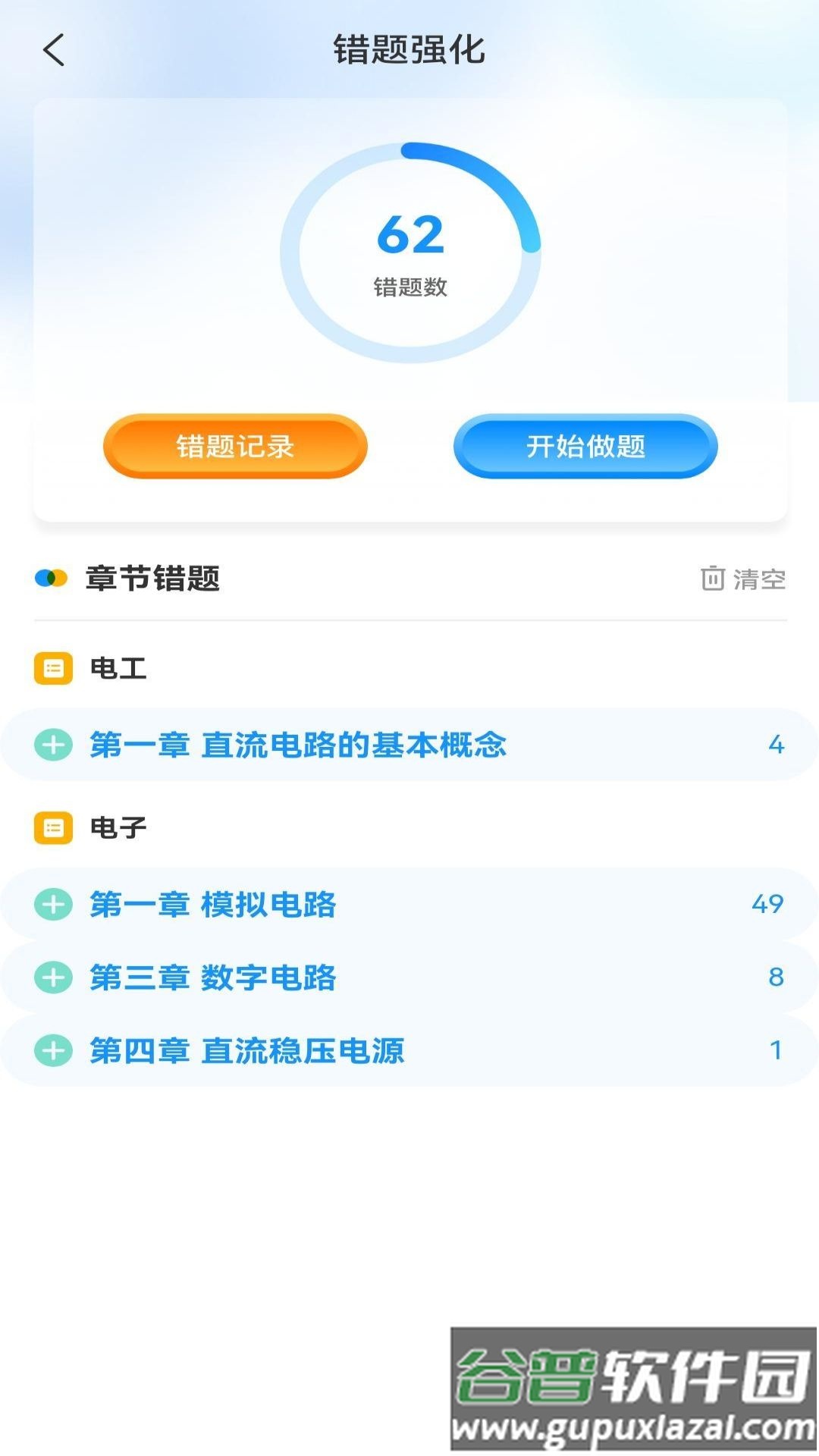This screenshot has width=819, height=1456.
Task: Tap the 清空 clear-all link text
Action: (x=758, y=578)
